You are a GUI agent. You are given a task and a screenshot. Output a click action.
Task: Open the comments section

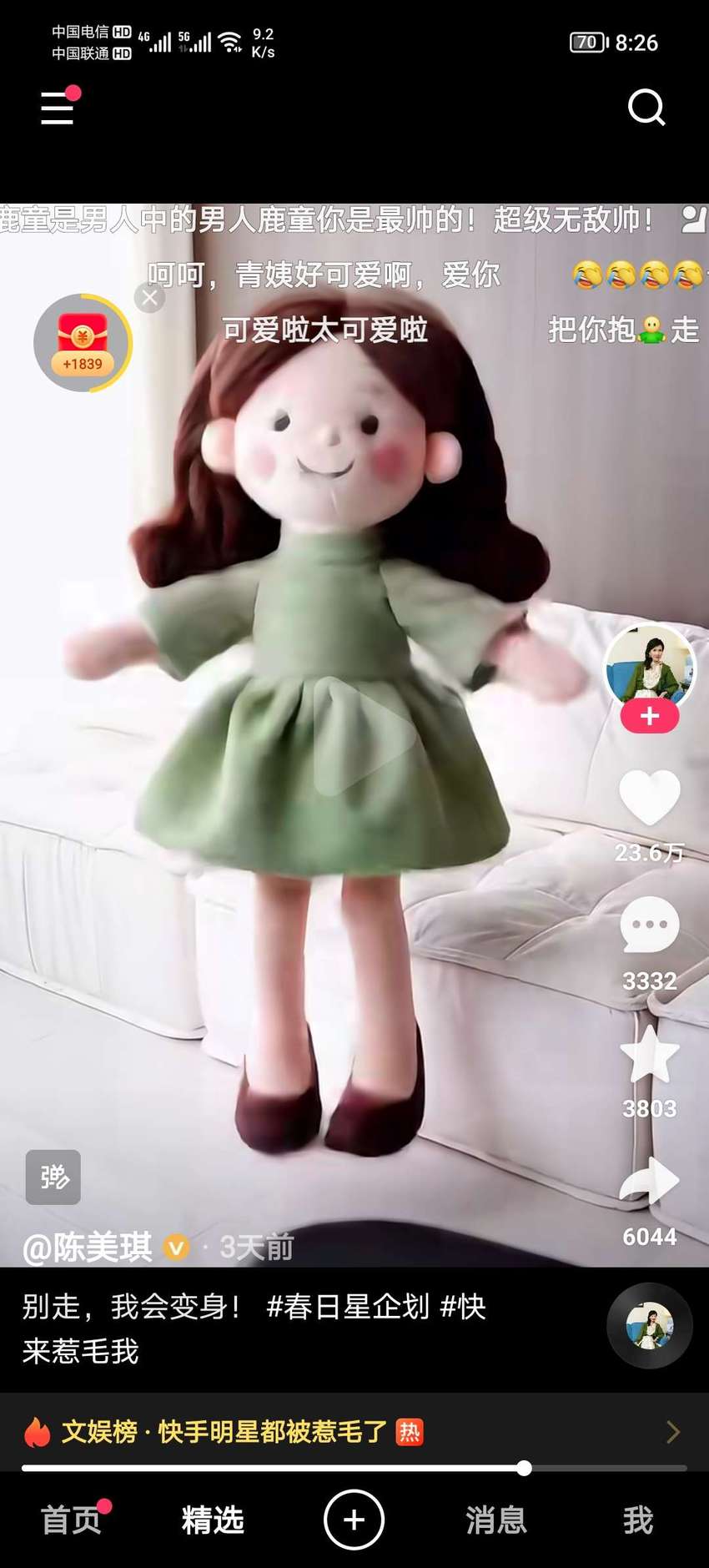[x=650, y=925]
